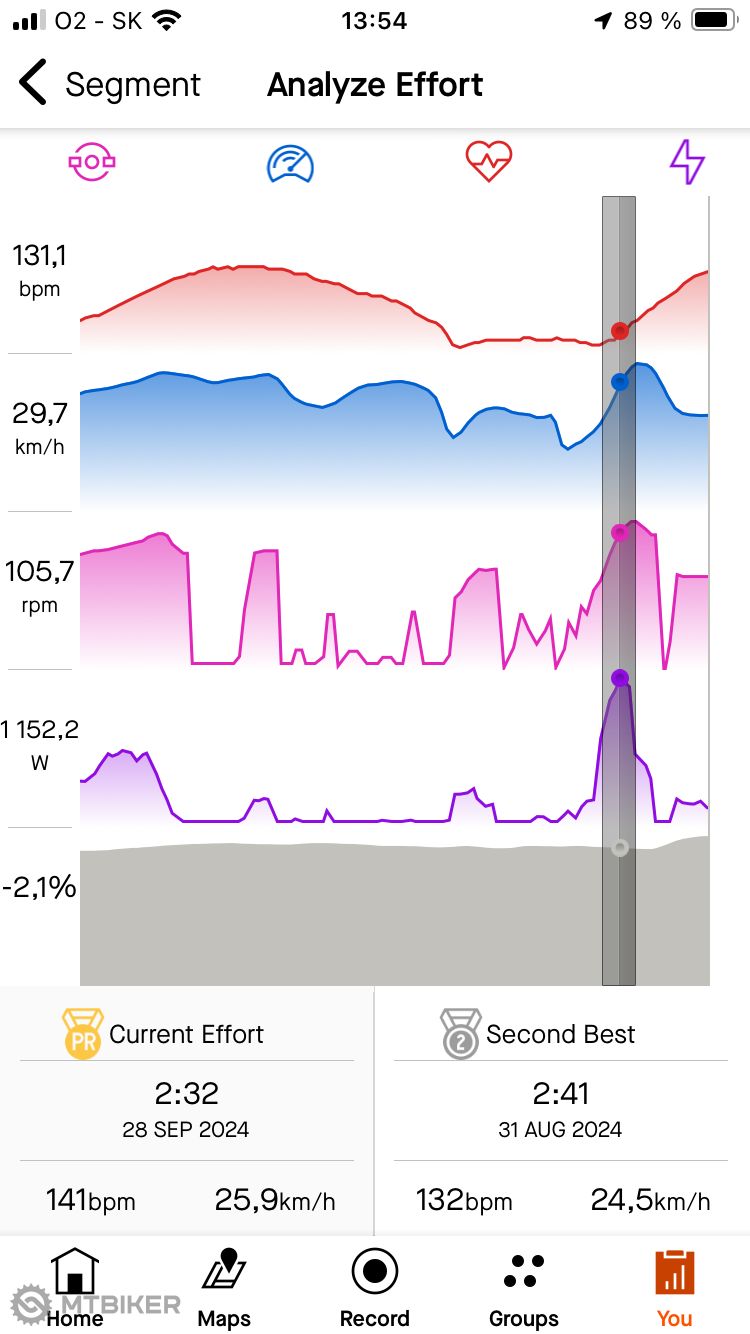Open the You tab
750x1334 pixels.
click(674, 1287)
